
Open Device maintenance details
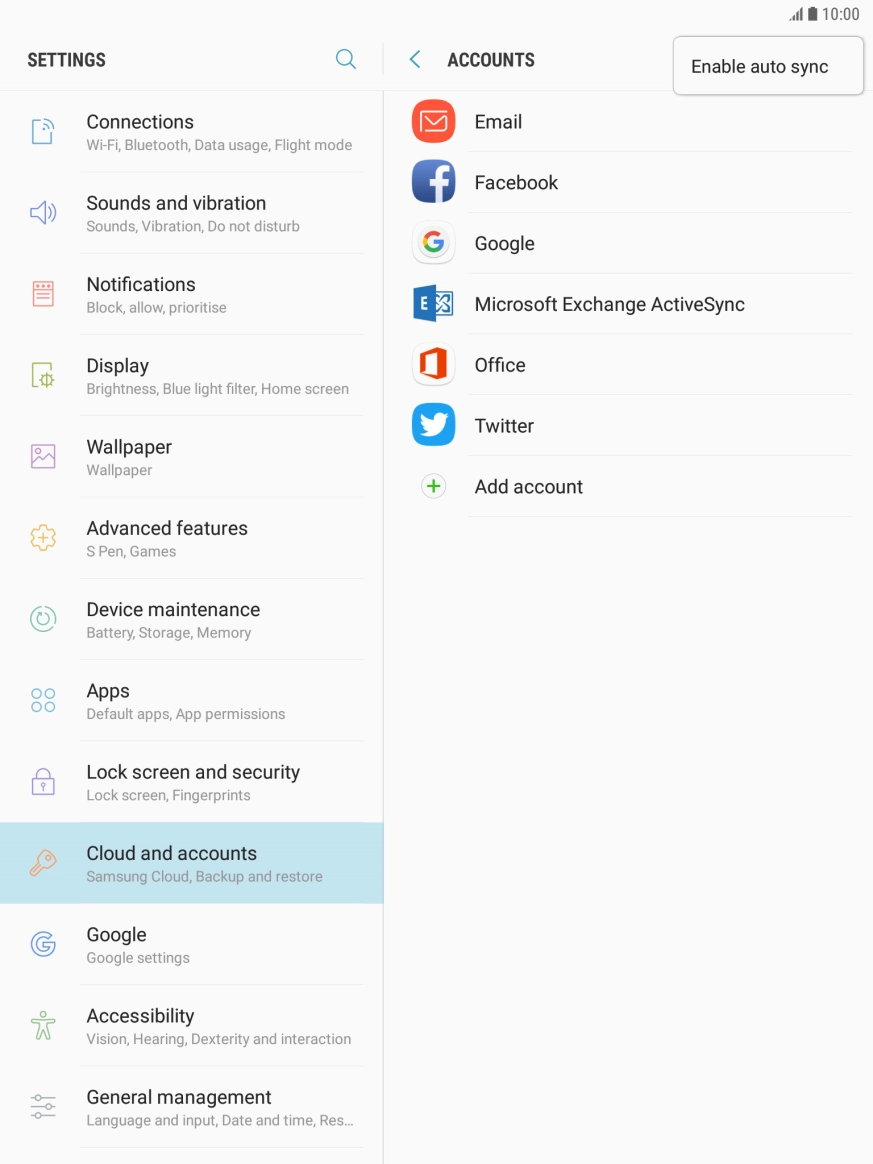click(190, 618)
